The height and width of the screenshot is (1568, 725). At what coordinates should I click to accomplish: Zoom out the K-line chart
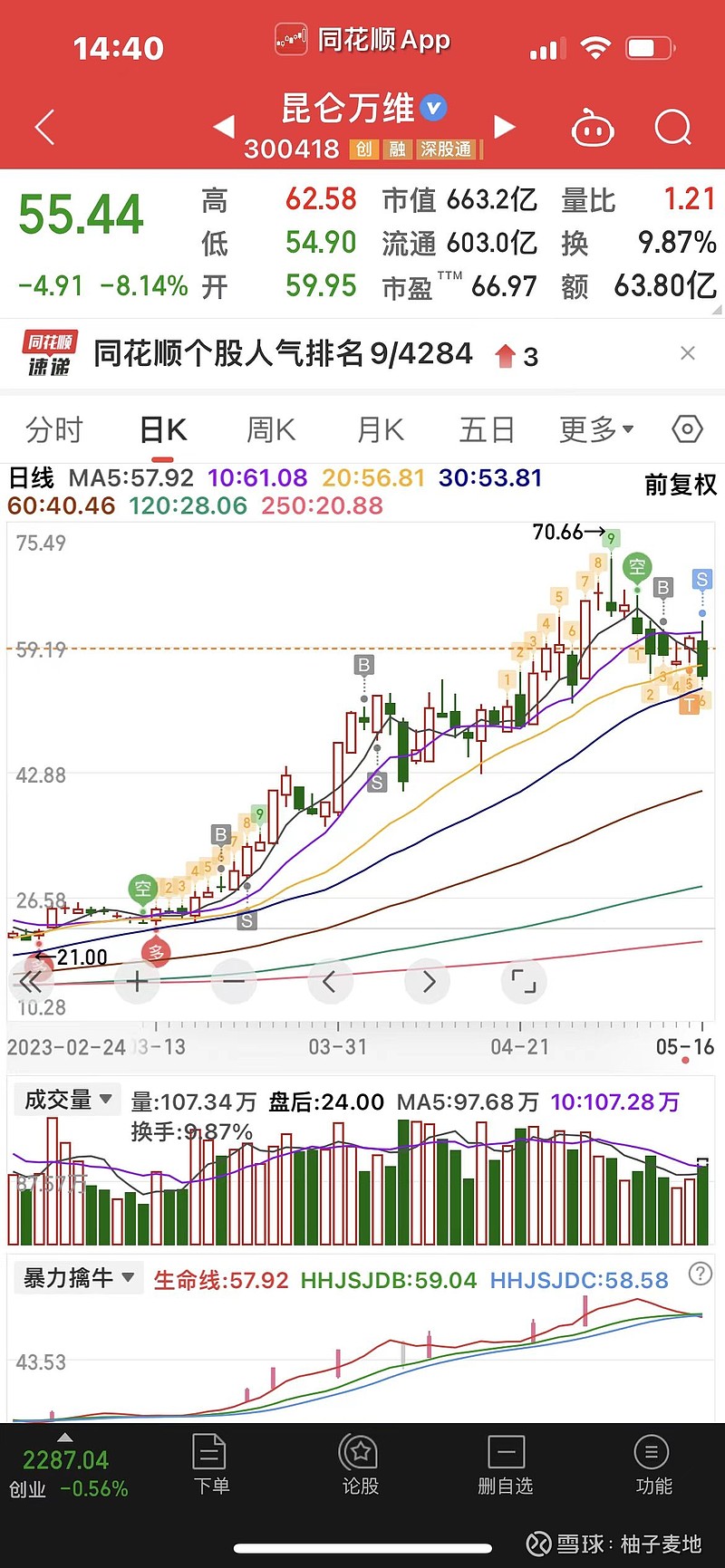coord(234,981)
